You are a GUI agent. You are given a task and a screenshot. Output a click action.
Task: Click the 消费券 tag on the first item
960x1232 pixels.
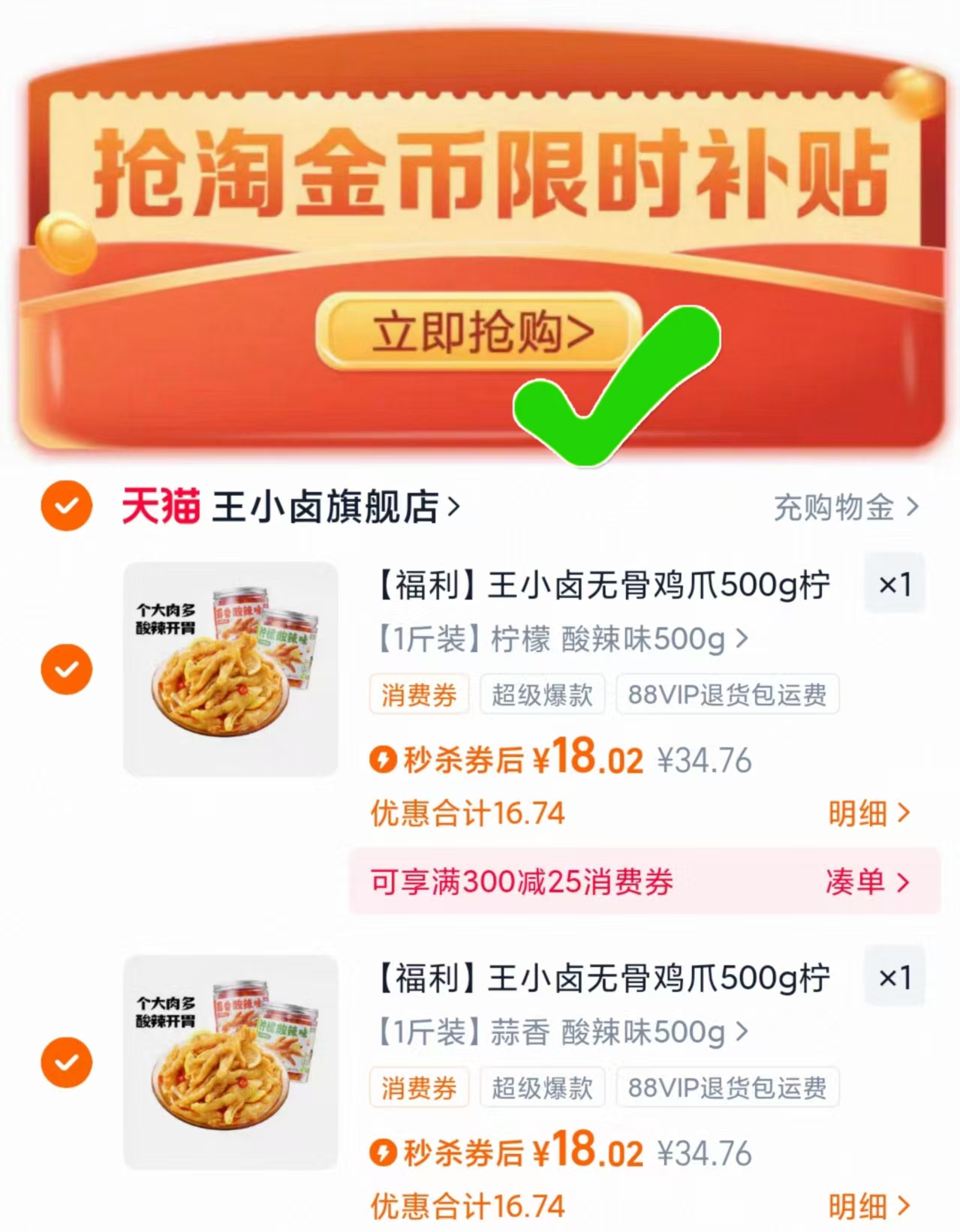[x=419, y=695]
